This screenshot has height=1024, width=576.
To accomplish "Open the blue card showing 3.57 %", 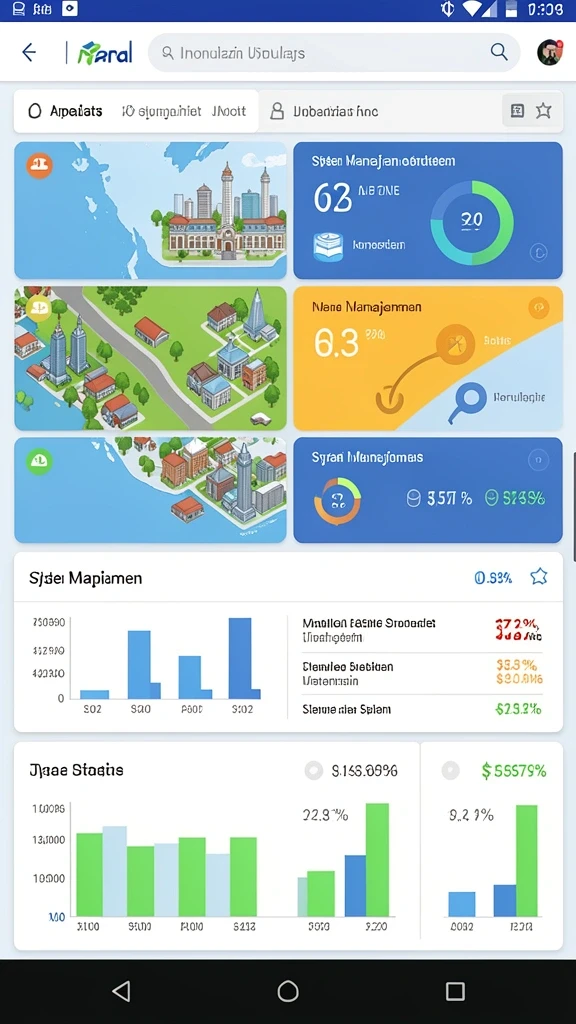I will coord(428,490).
